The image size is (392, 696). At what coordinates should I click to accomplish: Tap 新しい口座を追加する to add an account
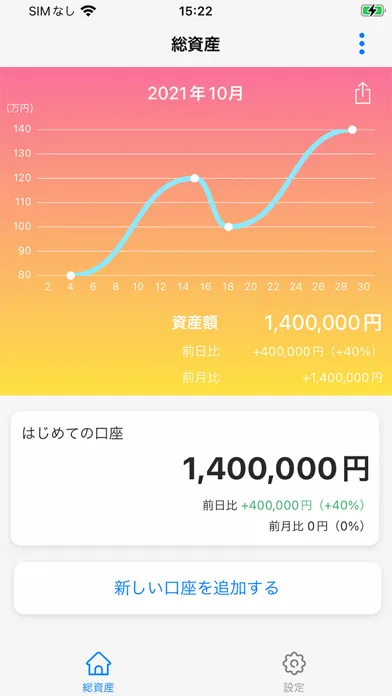coord(197,588)
